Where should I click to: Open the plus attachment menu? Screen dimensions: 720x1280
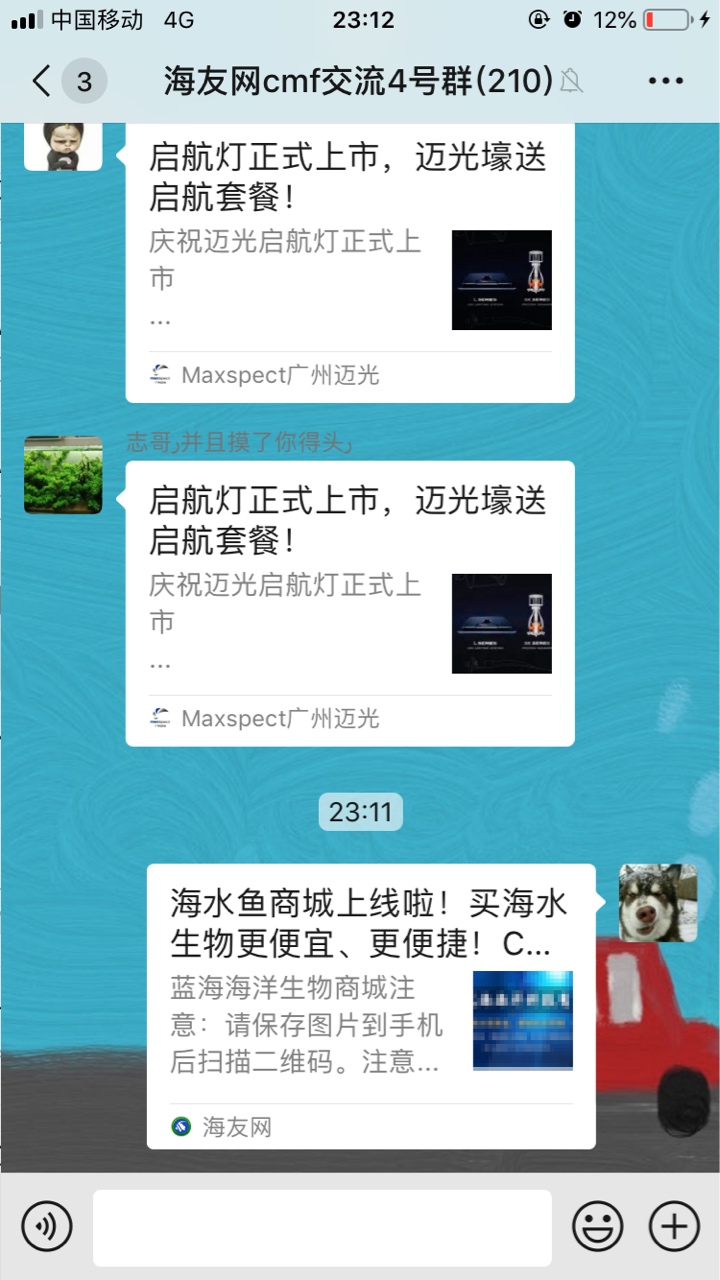(674, 1226)
